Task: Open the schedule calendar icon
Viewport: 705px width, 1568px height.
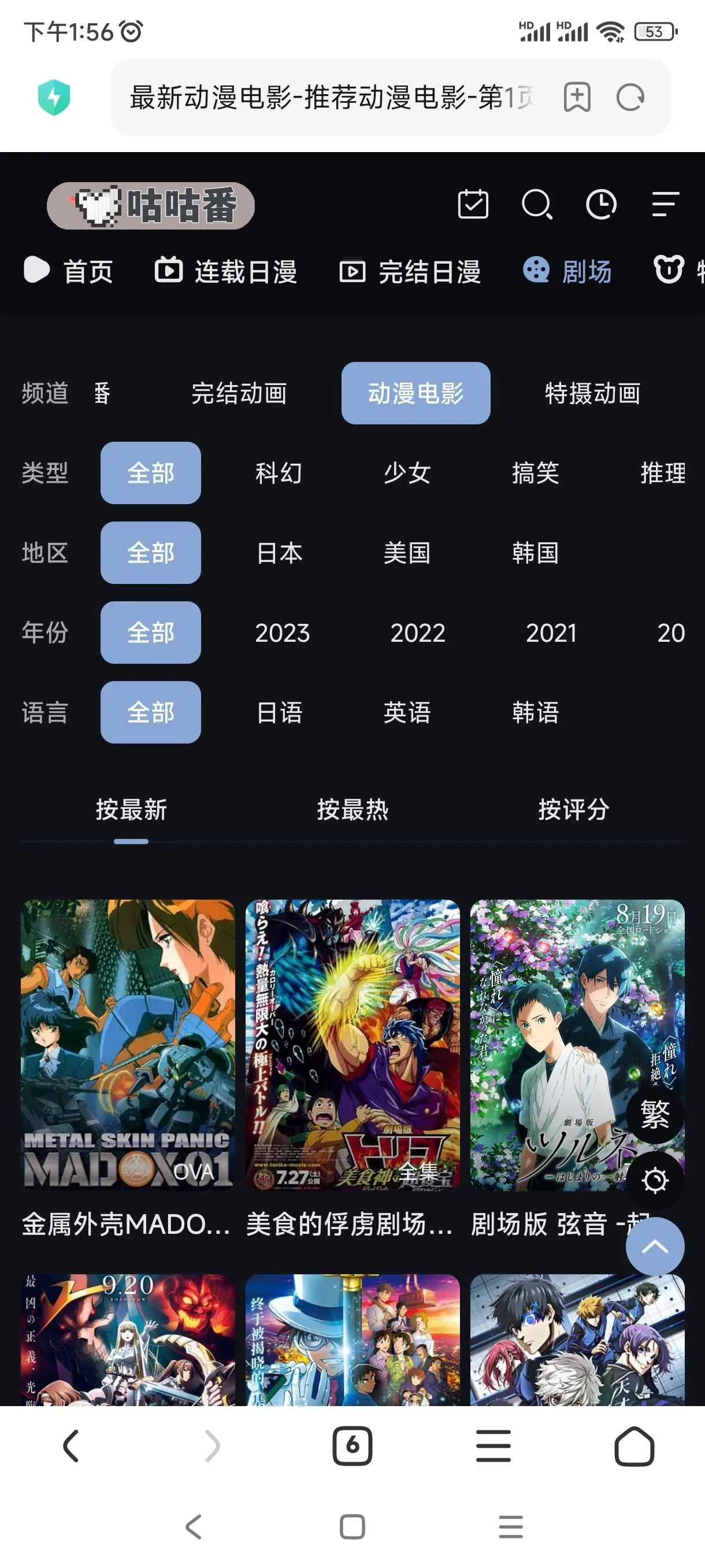Action: tap(473, 205)
